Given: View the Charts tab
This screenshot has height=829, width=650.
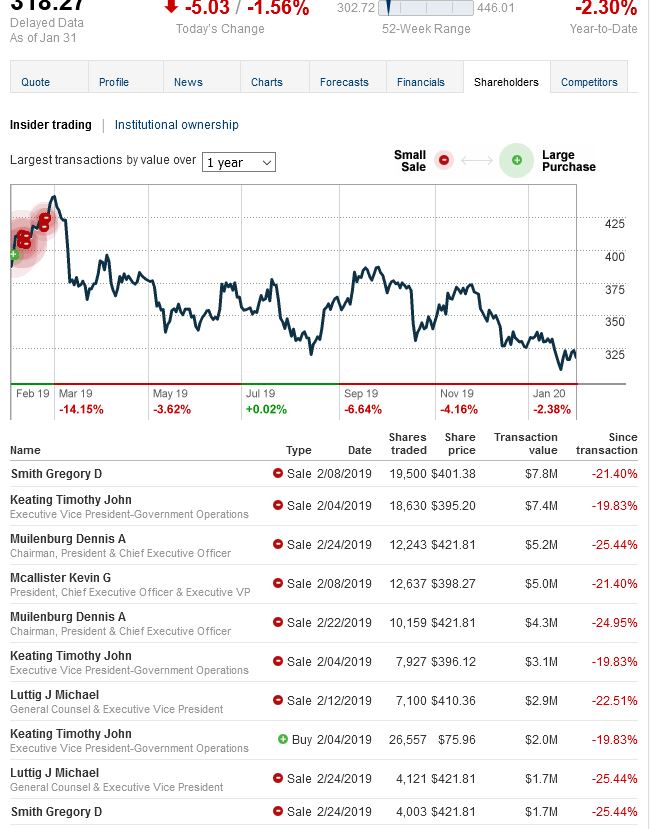Looking at the screenshot, I should (x=267, y=82).
